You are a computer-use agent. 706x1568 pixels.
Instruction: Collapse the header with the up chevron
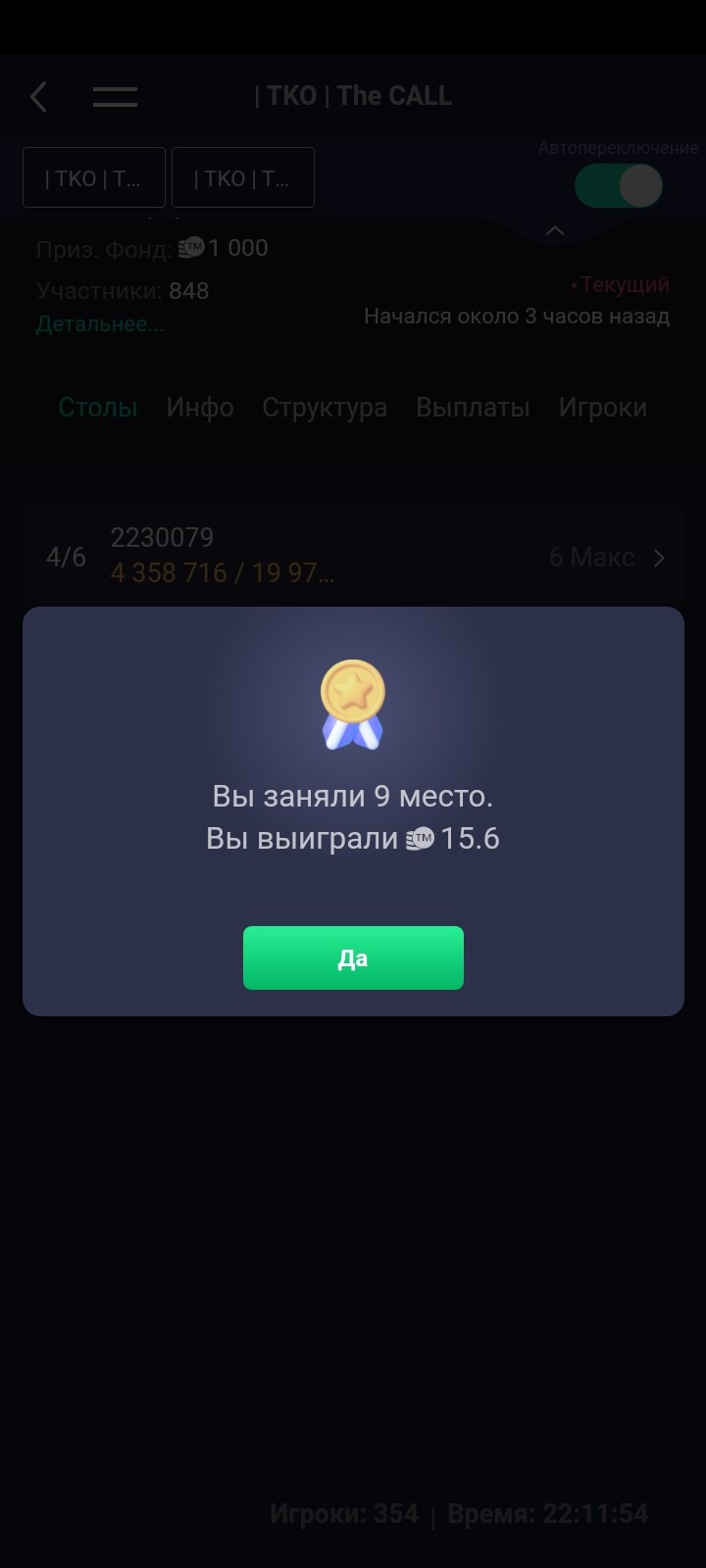pyautogui.click(x=555, y=230)
